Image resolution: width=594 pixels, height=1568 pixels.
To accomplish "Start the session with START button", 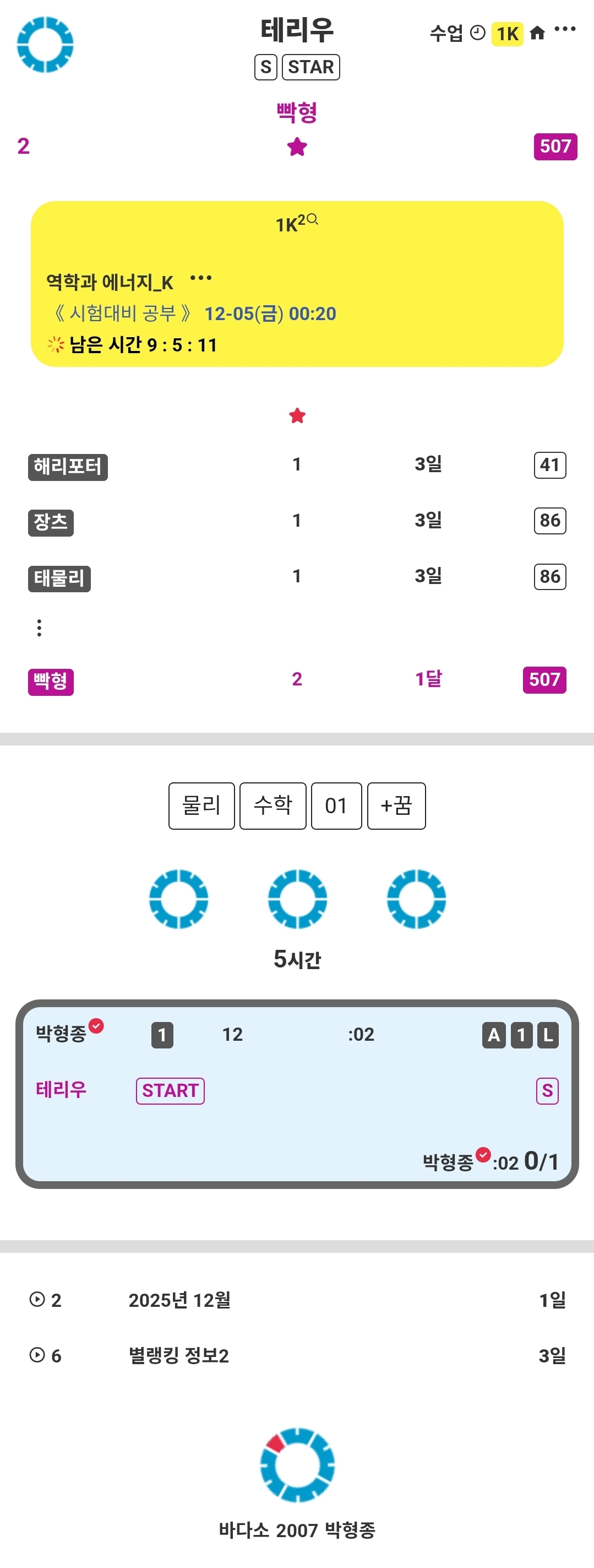I will pos(170,1091).
